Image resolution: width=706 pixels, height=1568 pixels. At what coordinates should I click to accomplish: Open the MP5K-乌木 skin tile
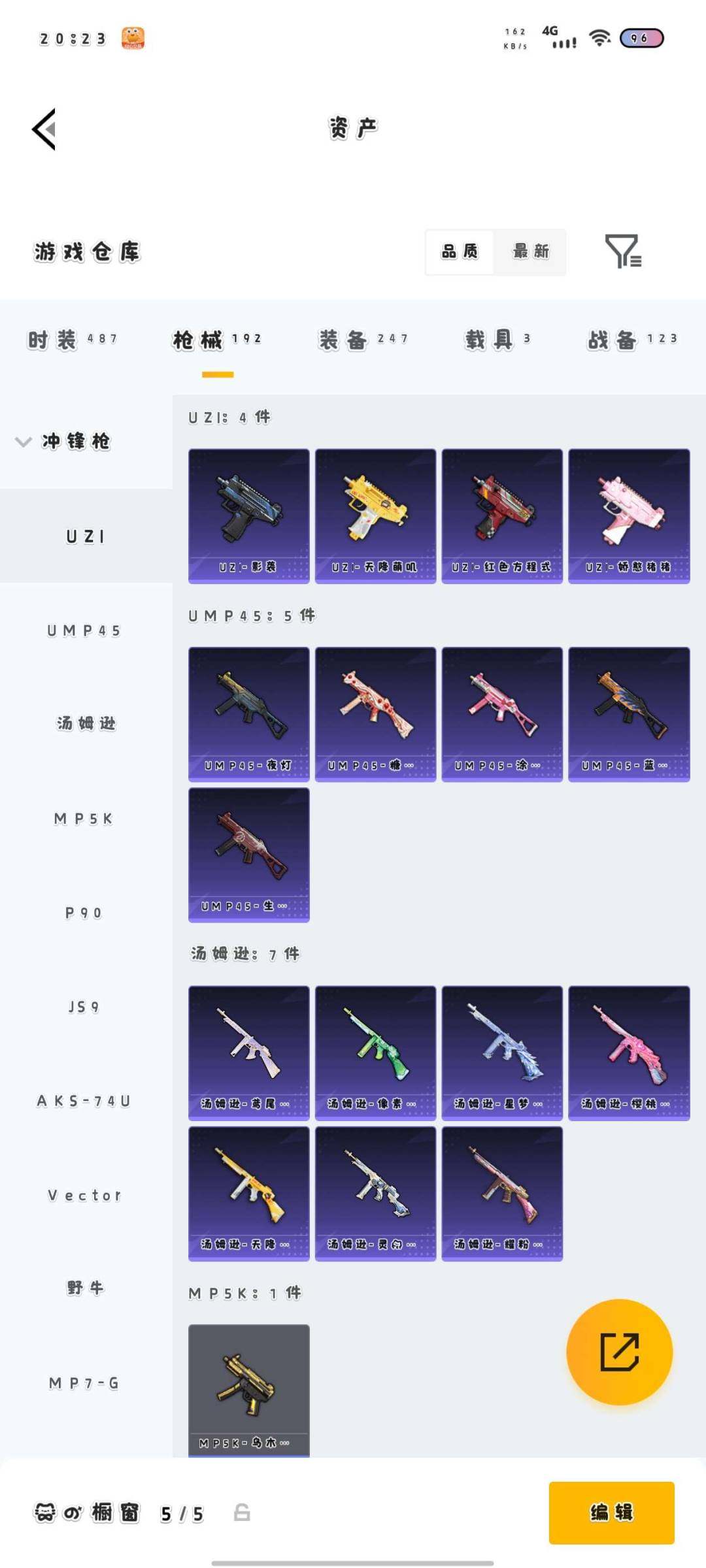(x=248, y=1389)
